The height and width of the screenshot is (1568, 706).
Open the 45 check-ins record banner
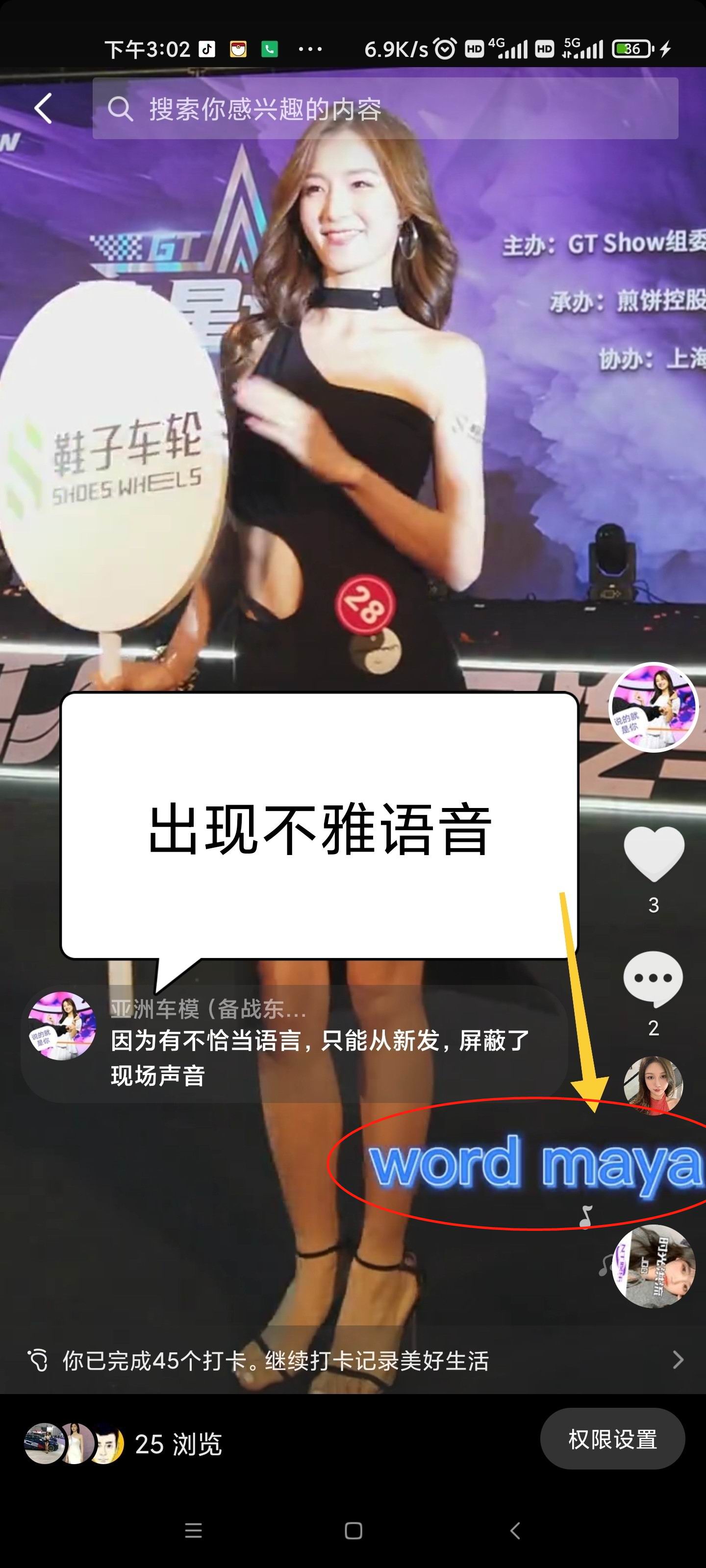click(x=353, y=1360)
